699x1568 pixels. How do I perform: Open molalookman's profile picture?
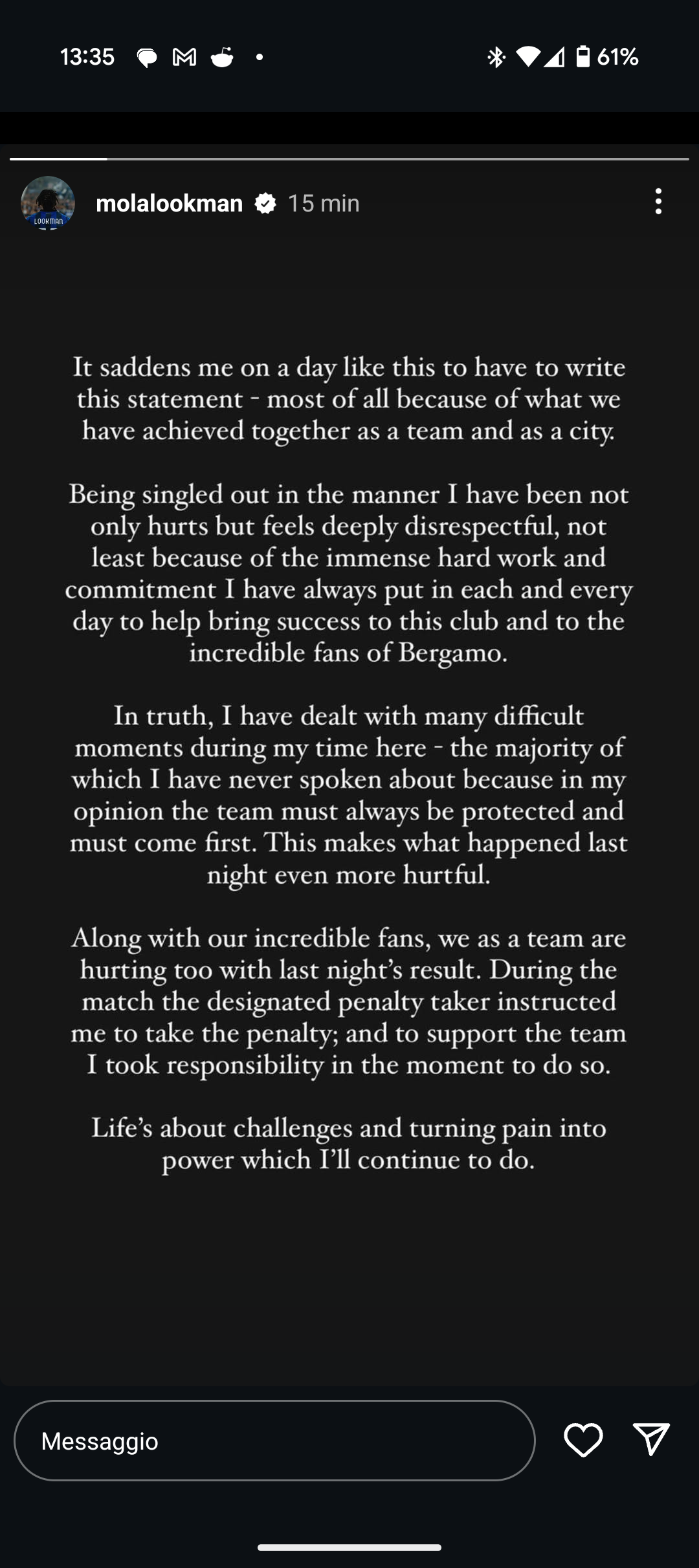[x=48, y=203]
